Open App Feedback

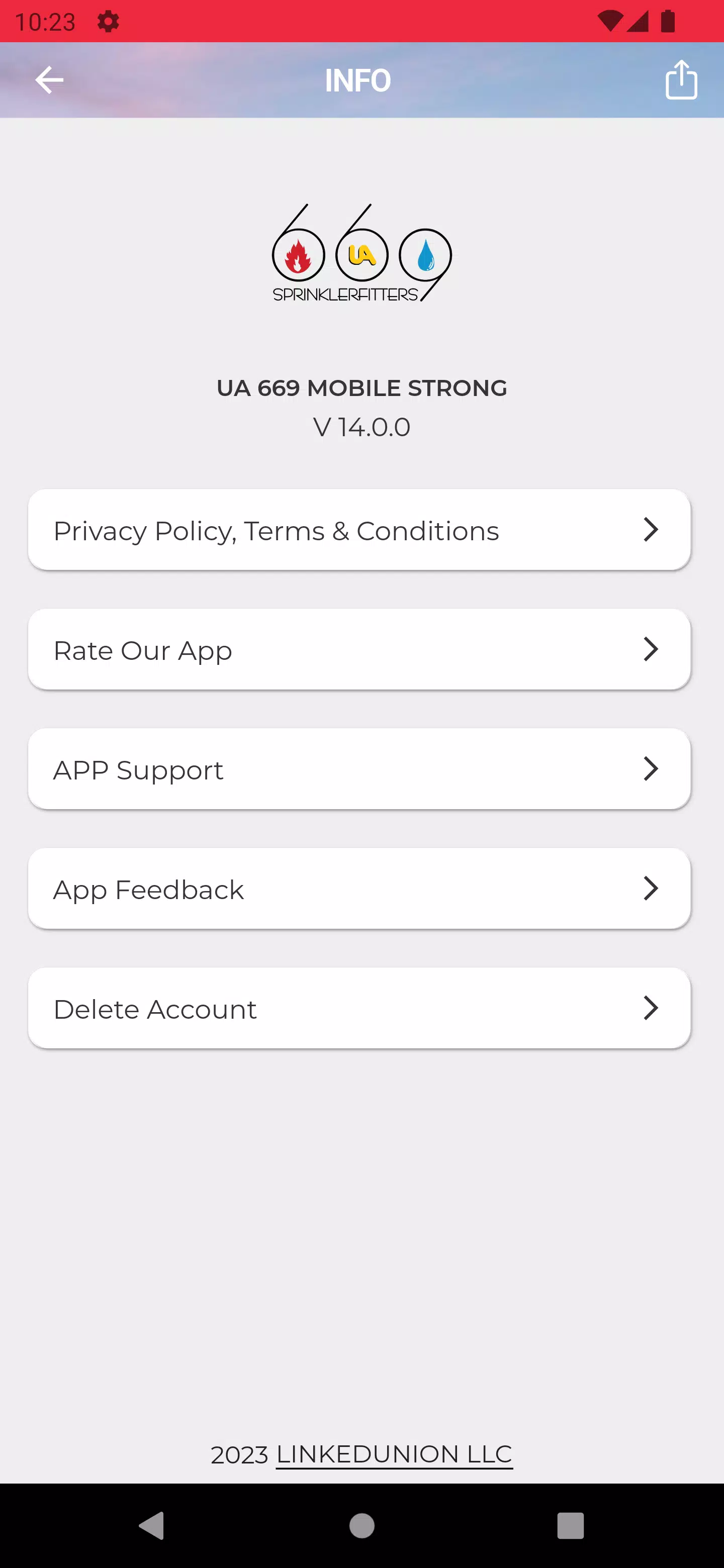click(x=359, y=889)
